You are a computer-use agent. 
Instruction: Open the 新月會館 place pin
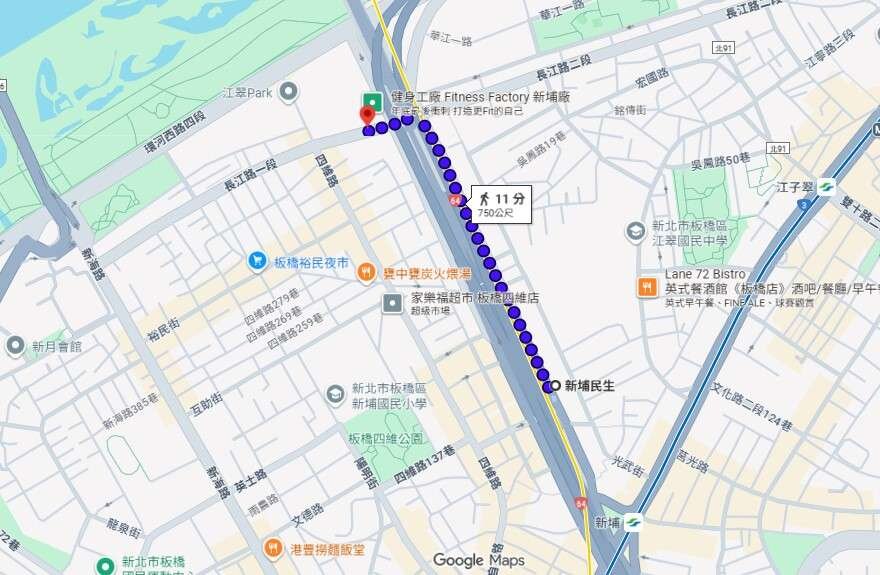(x=15, y=346)
